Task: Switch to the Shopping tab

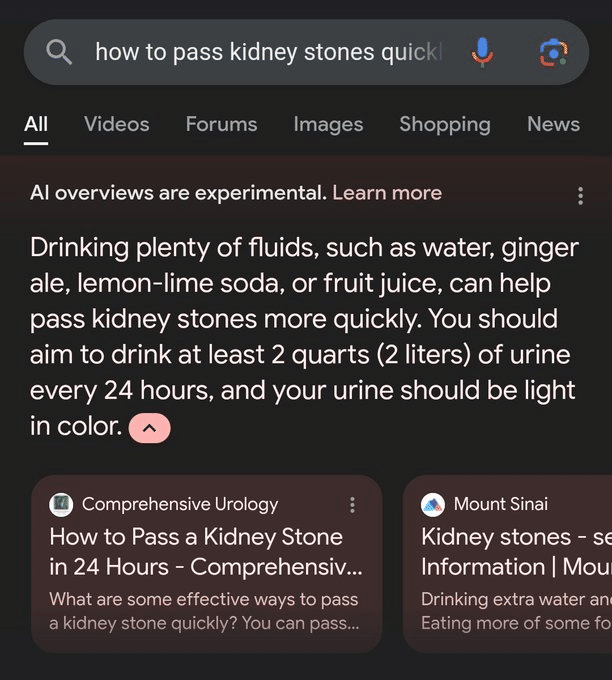Action: (444, 124)
